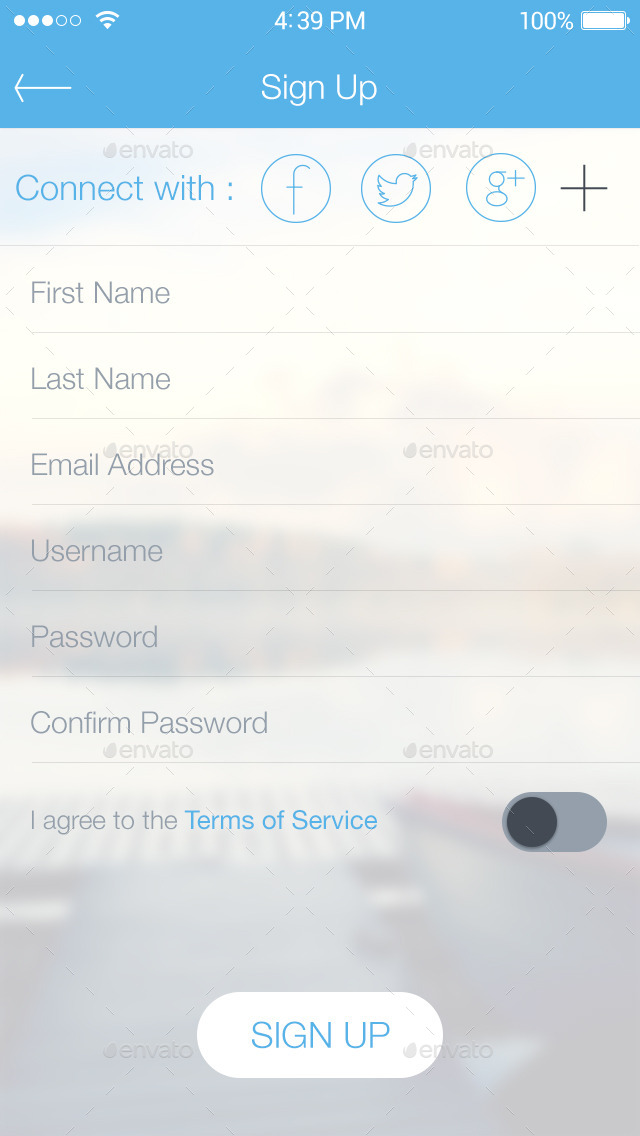Open more connect options plus icon
Screen dimensions: 640x1136
pyautogui.click(x=584, y=189)
